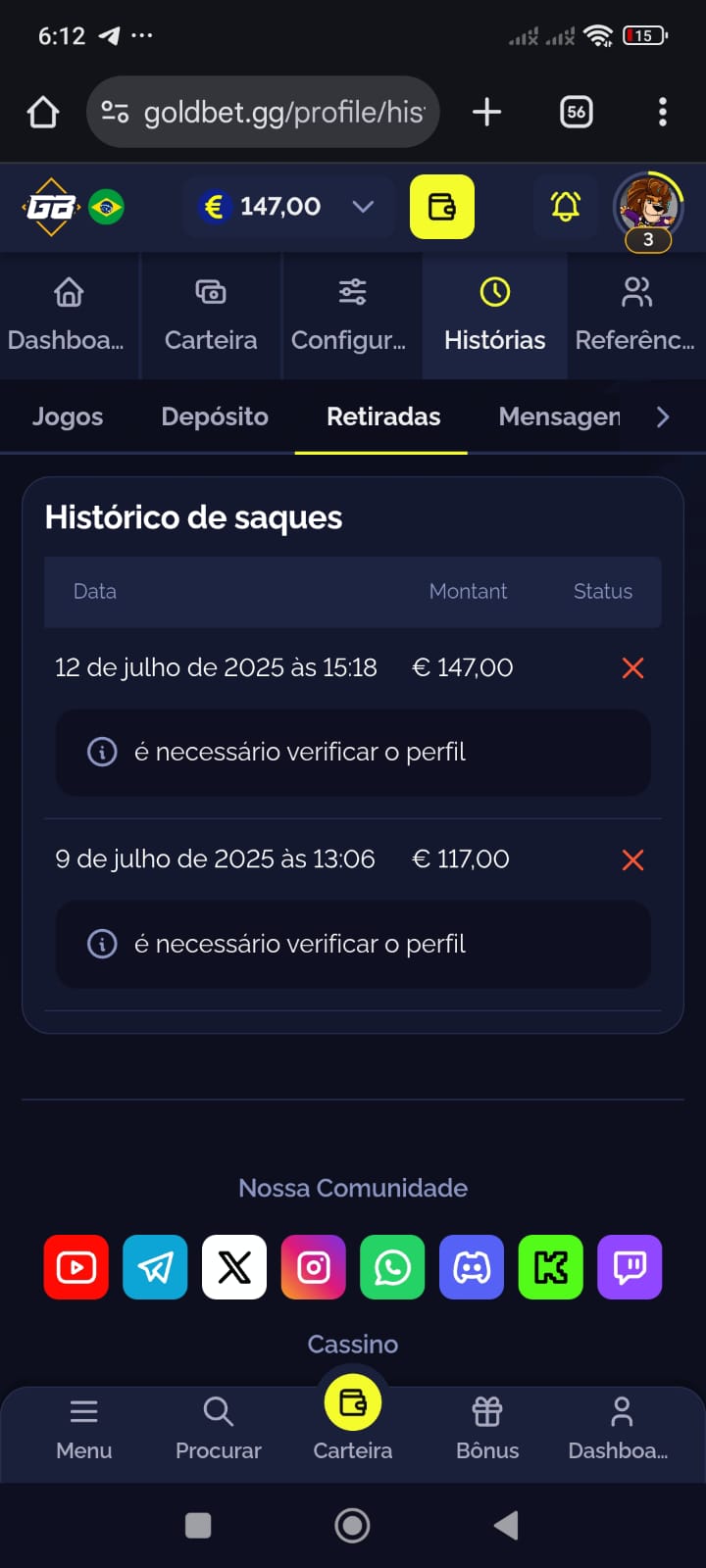Open the WhatsApp community link
This screenshot has height=1568, width=706.
click(x=392, y=1267)
